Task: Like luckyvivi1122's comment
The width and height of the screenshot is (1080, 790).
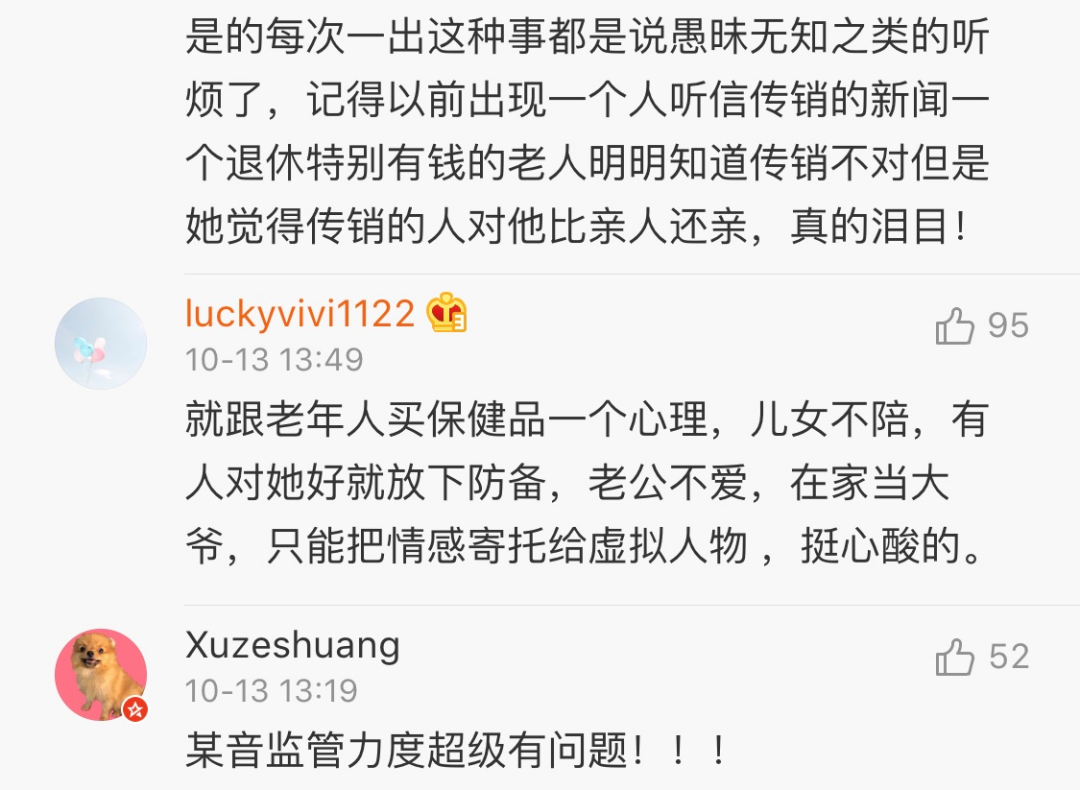Action: tap(955, 327)
